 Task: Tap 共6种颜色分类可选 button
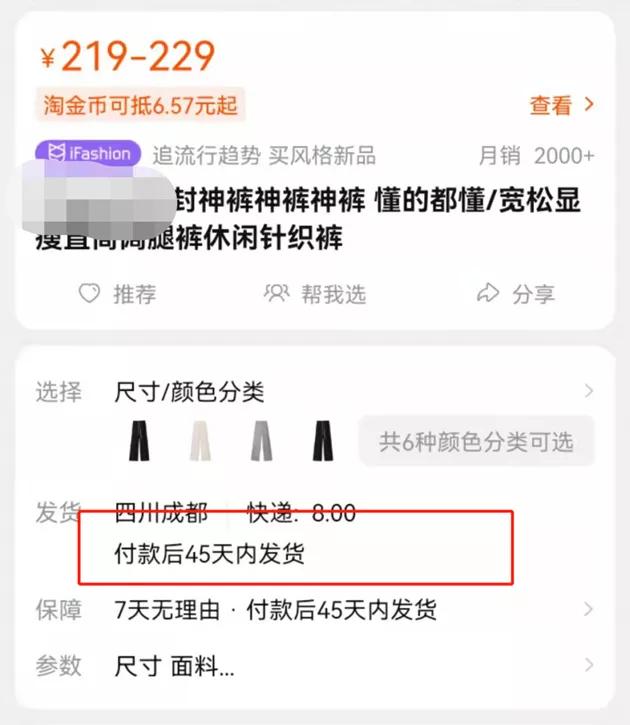coord(476,441)
